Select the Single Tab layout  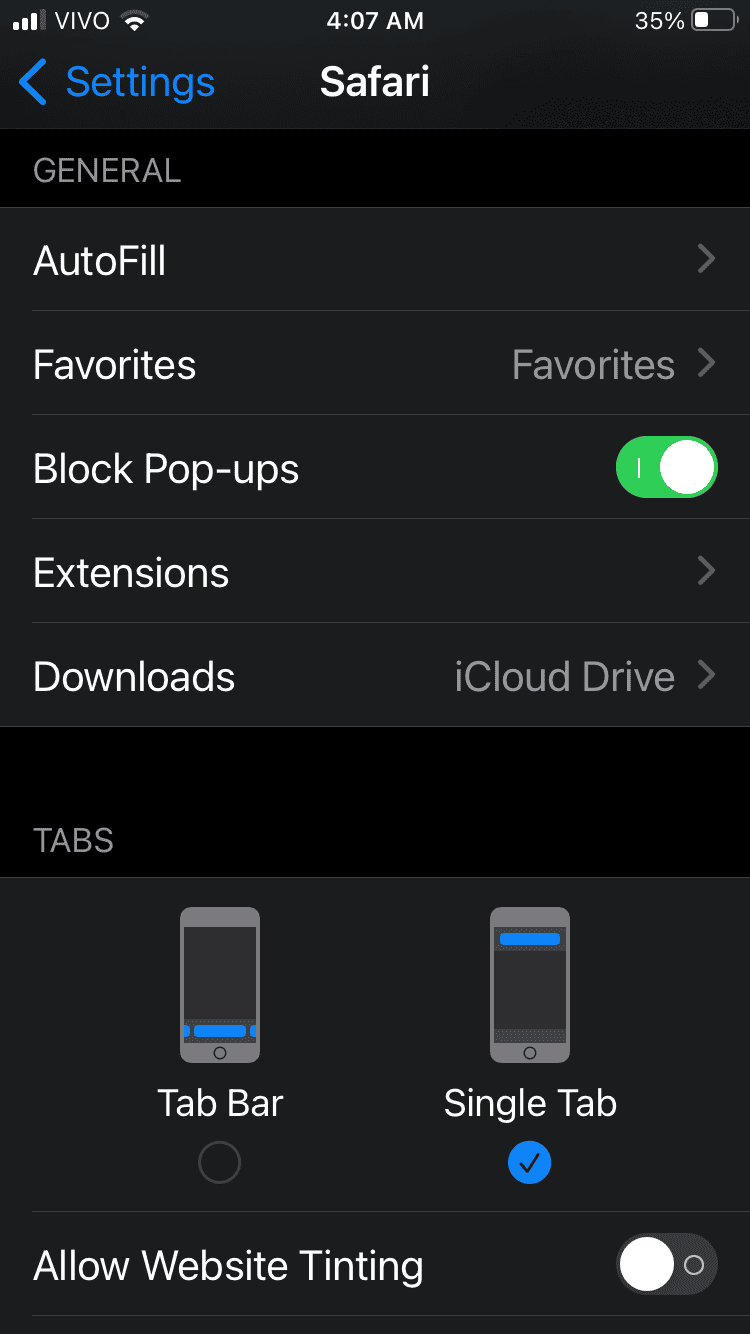click(529, 1162)
